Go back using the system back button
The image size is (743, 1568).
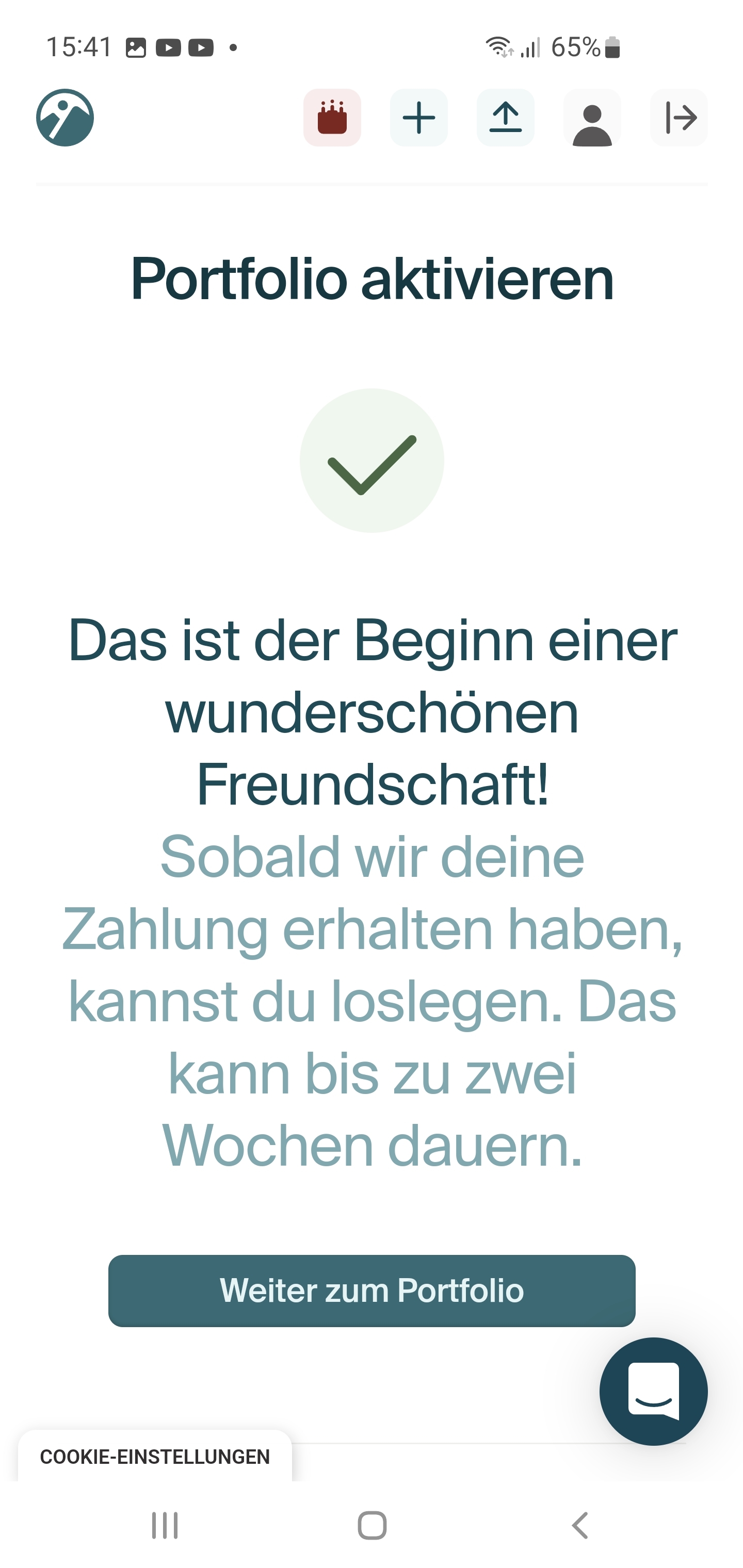pos(580,1525)
